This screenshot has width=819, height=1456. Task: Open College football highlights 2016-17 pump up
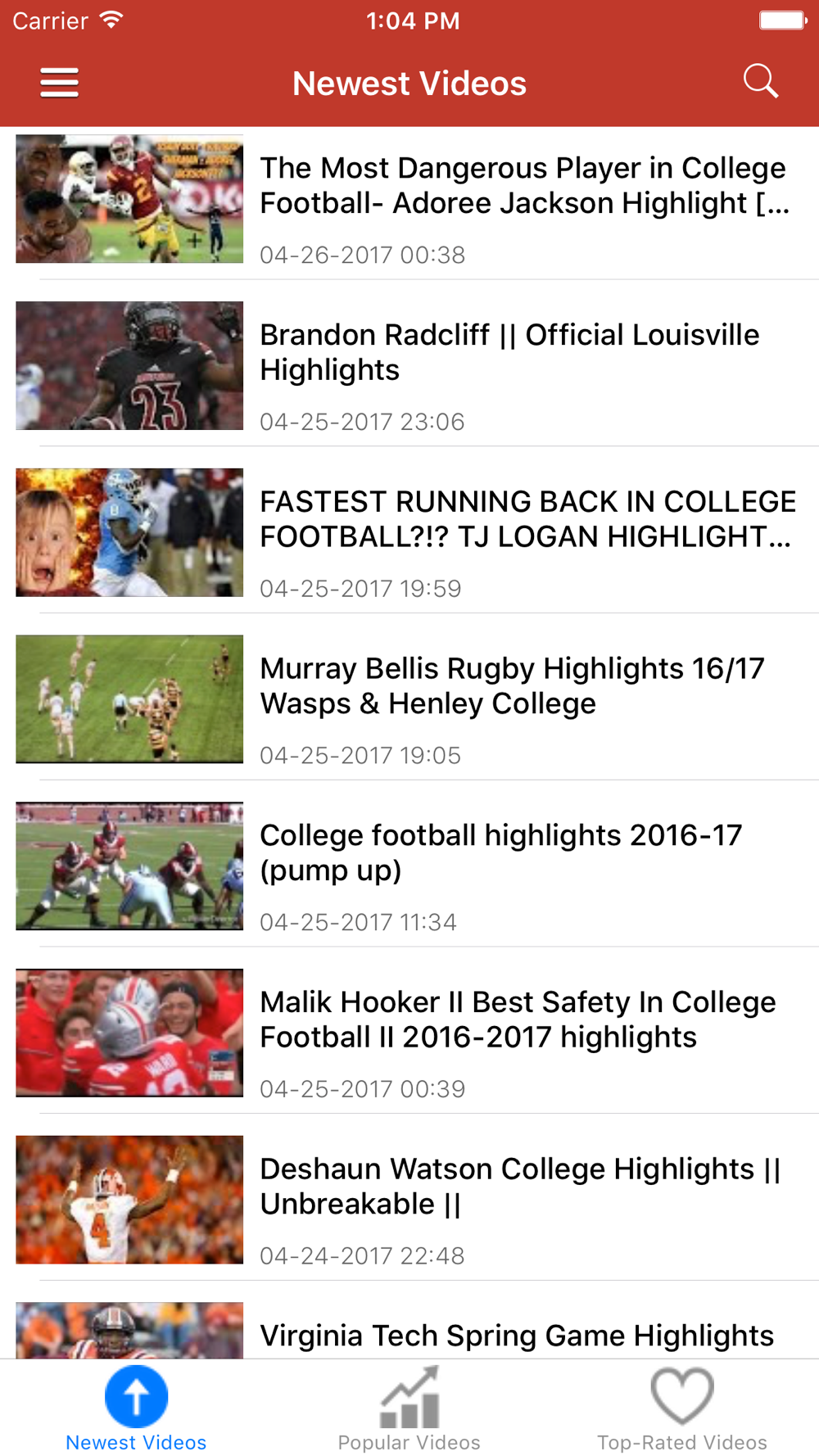[500, 852]
